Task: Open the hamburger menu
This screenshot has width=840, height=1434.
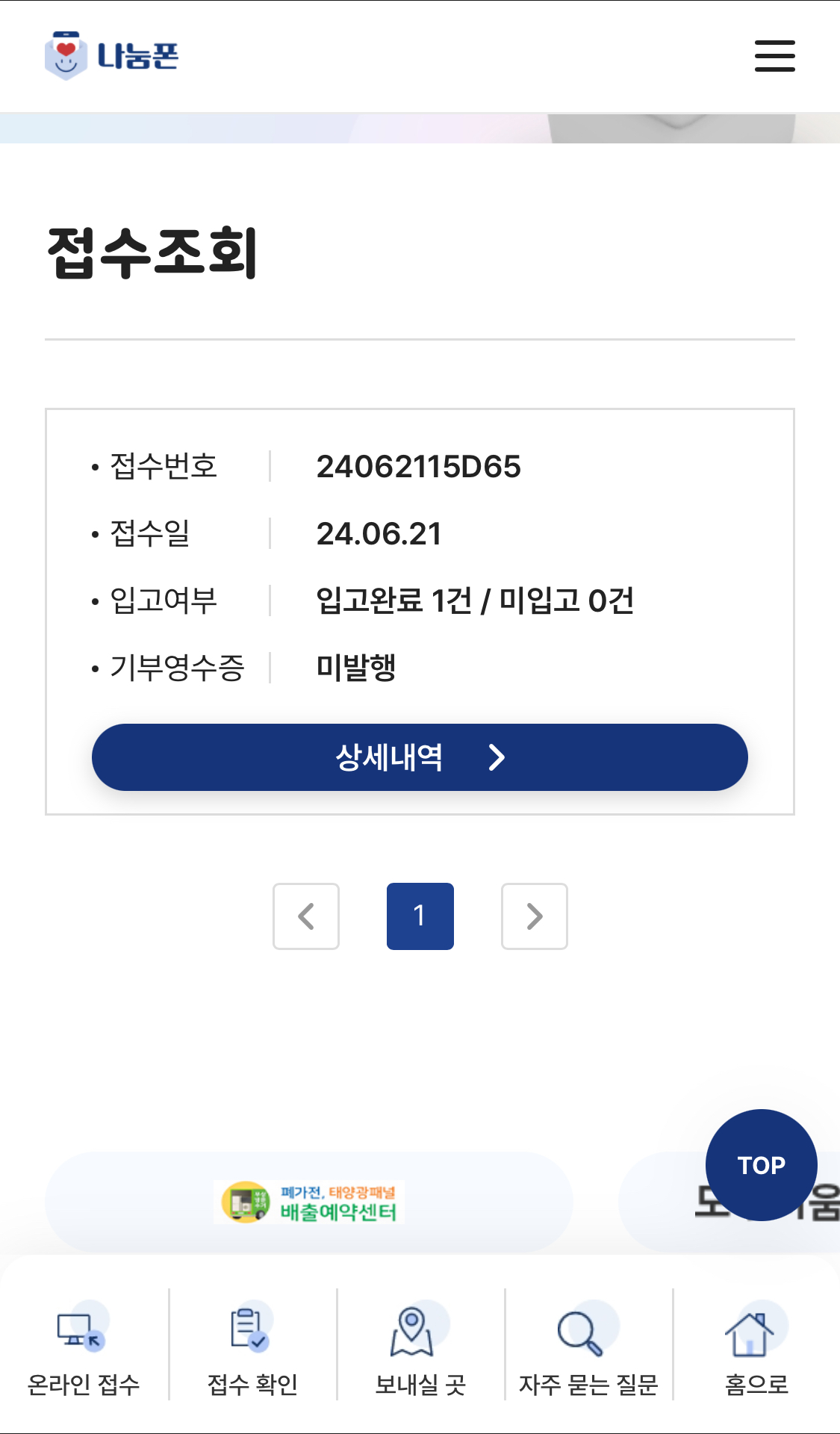Action: [x=774, y=56]
